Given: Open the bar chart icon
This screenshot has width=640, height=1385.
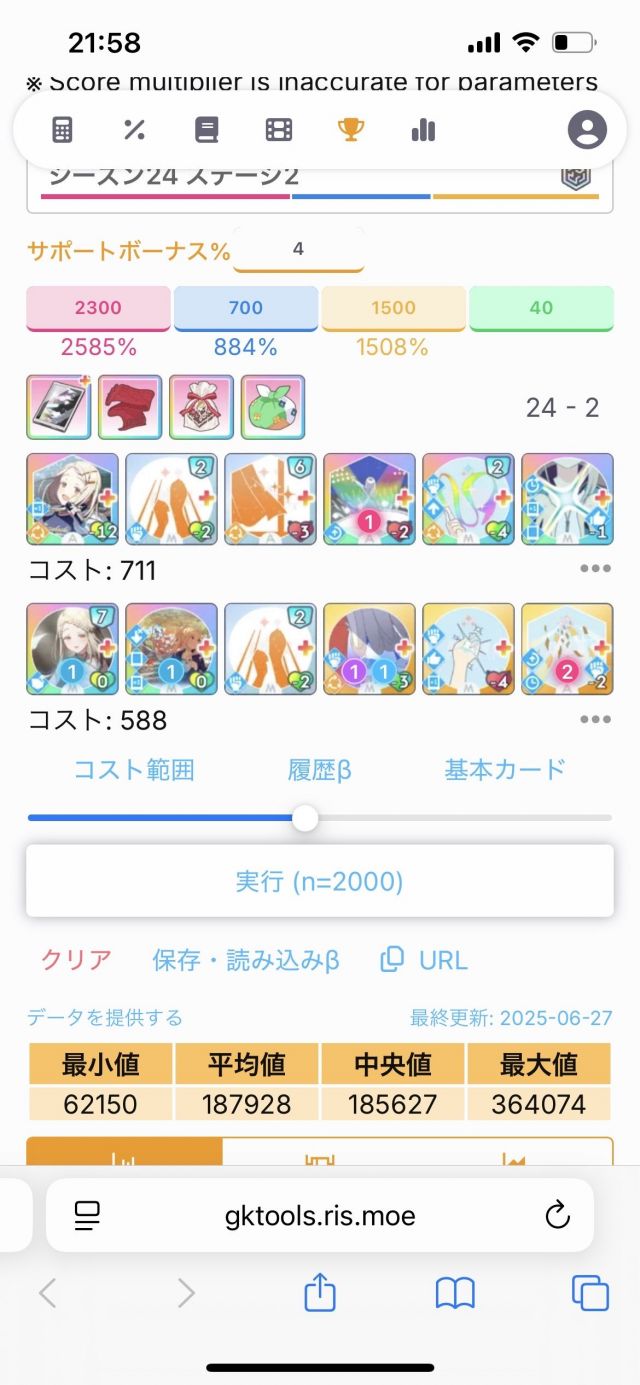Looking at the screenshot, I should (423, 130).
